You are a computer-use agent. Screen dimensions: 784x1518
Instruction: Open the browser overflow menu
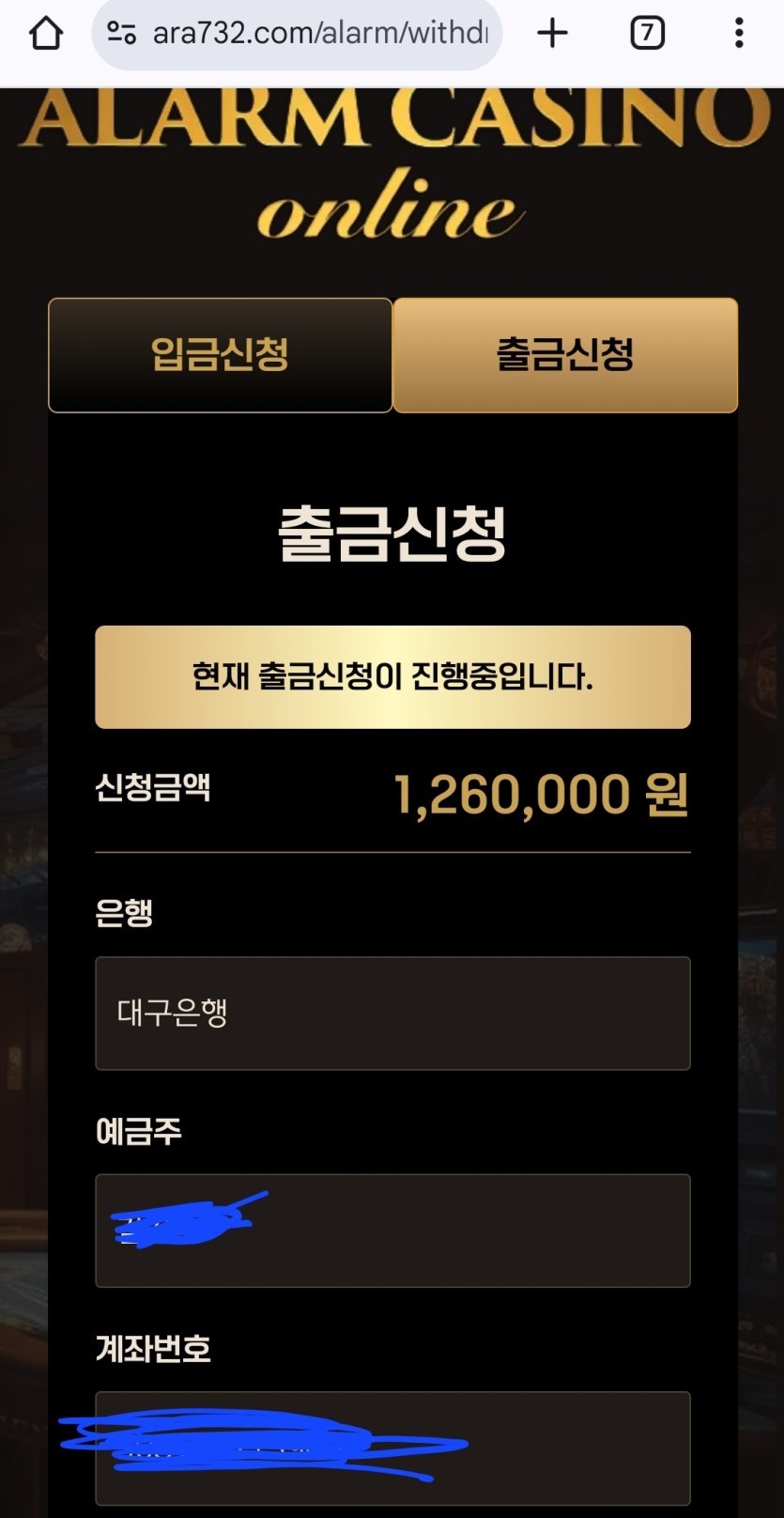click(x=739, y=34)
